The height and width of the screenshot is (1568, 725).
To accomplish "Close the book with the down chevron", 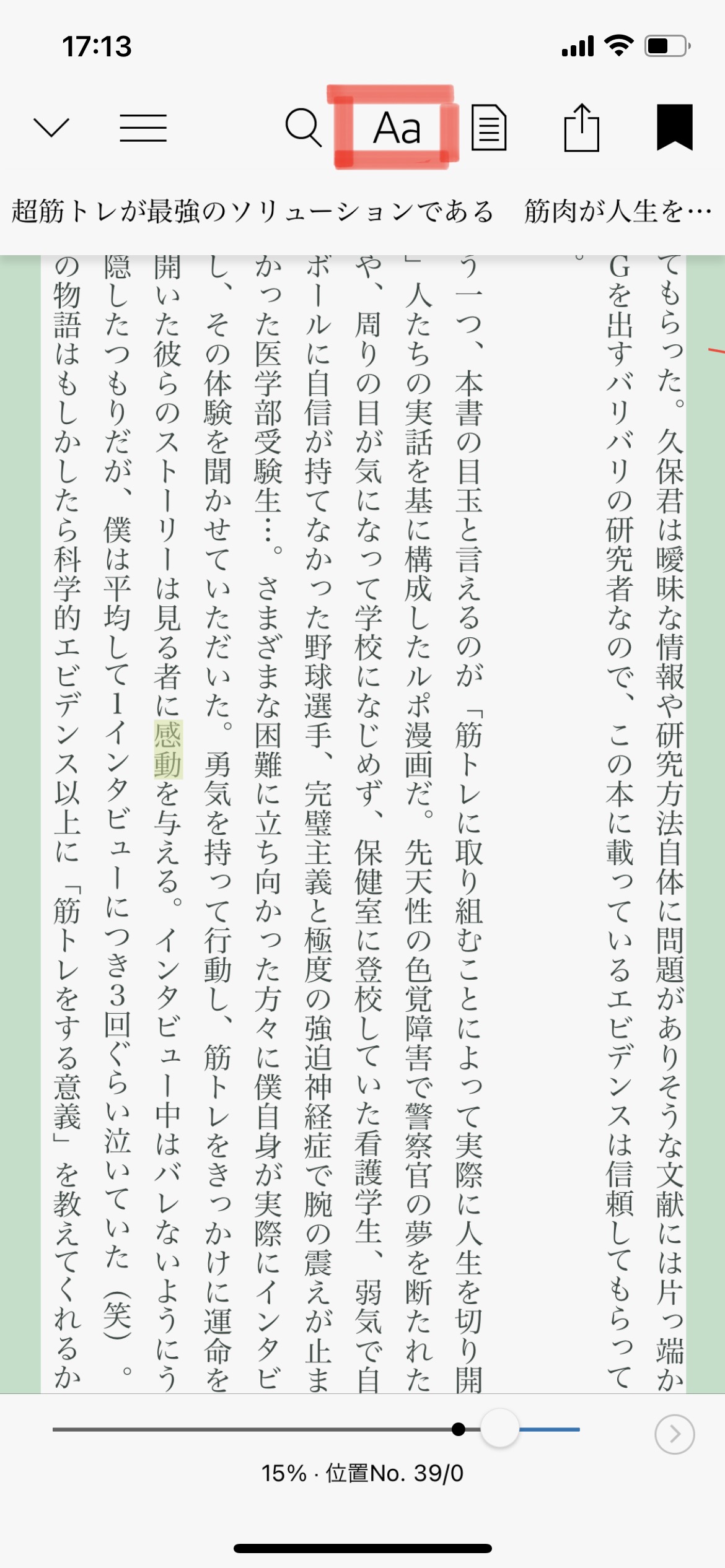I will (x=51, y=128).
